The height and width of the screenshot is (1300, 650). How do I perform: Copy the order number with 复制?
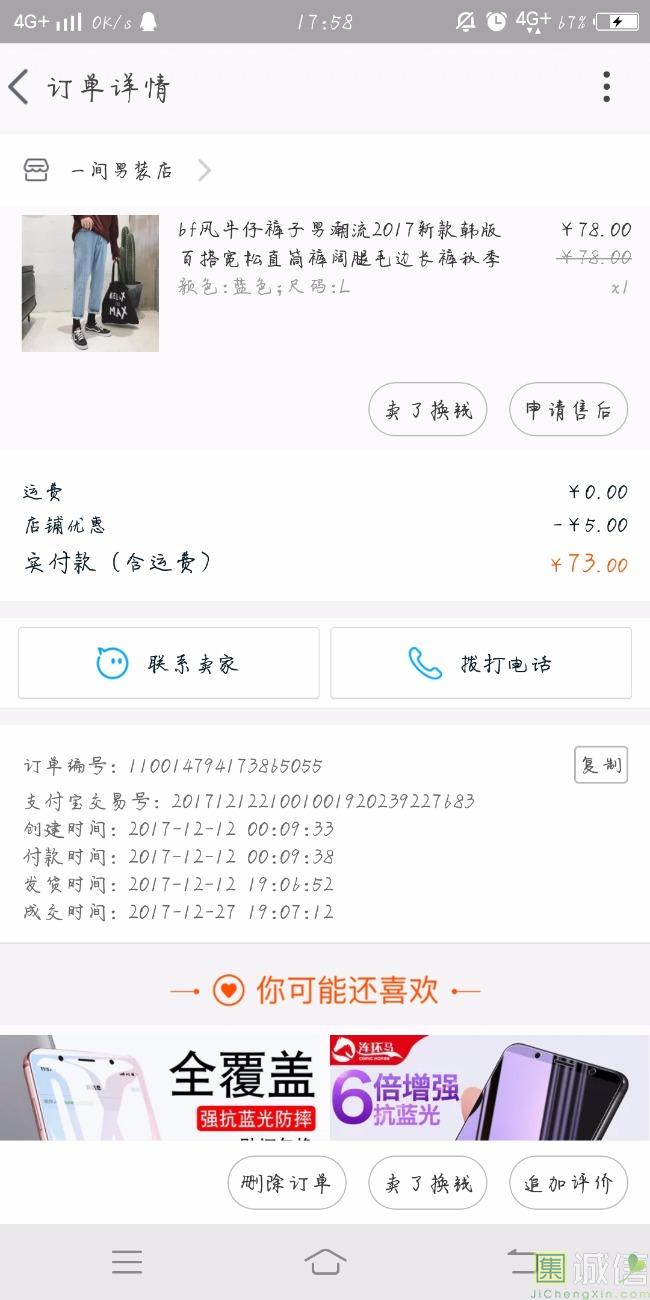601,765
